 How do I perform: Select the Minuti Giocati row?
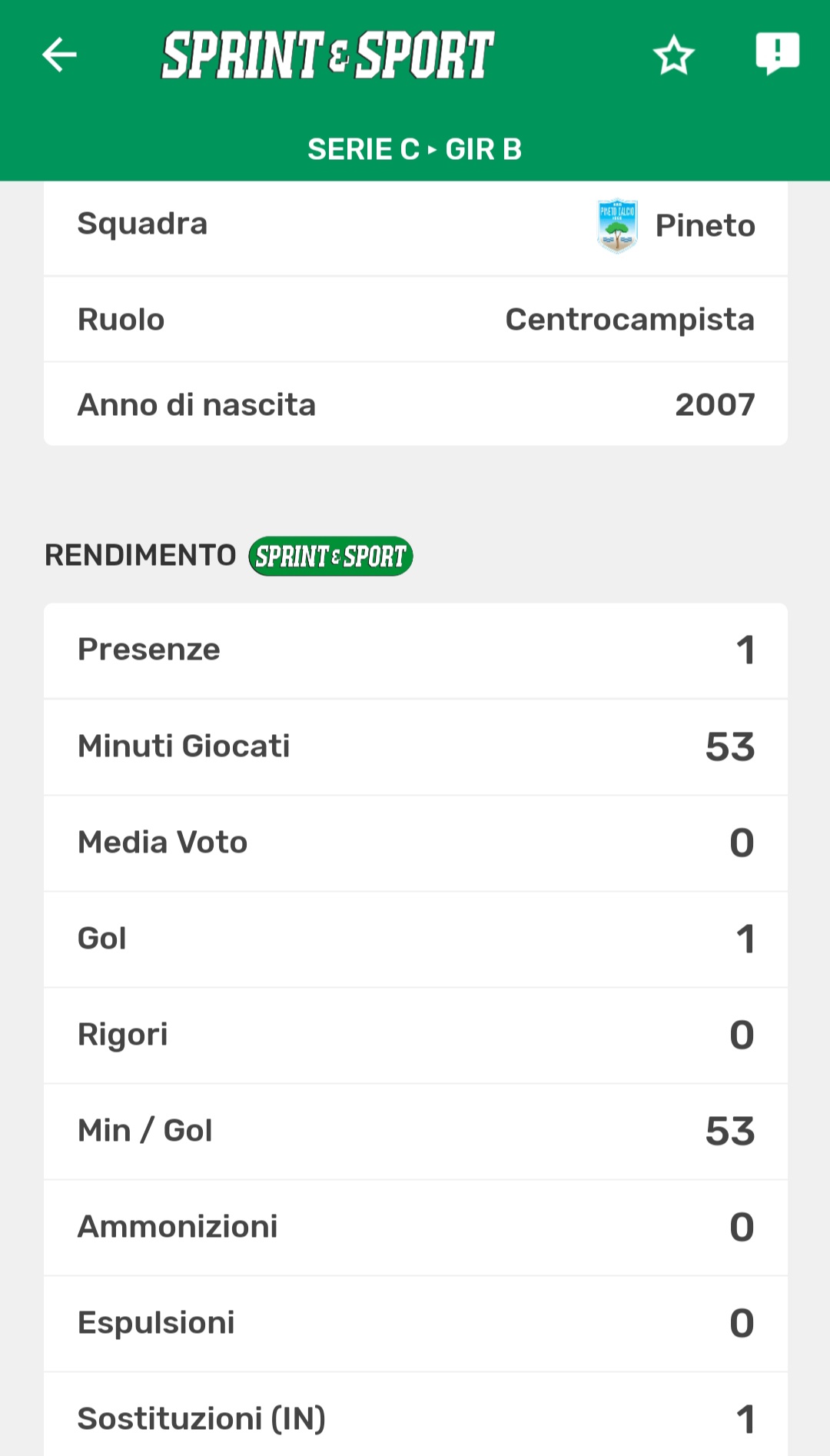415,746
